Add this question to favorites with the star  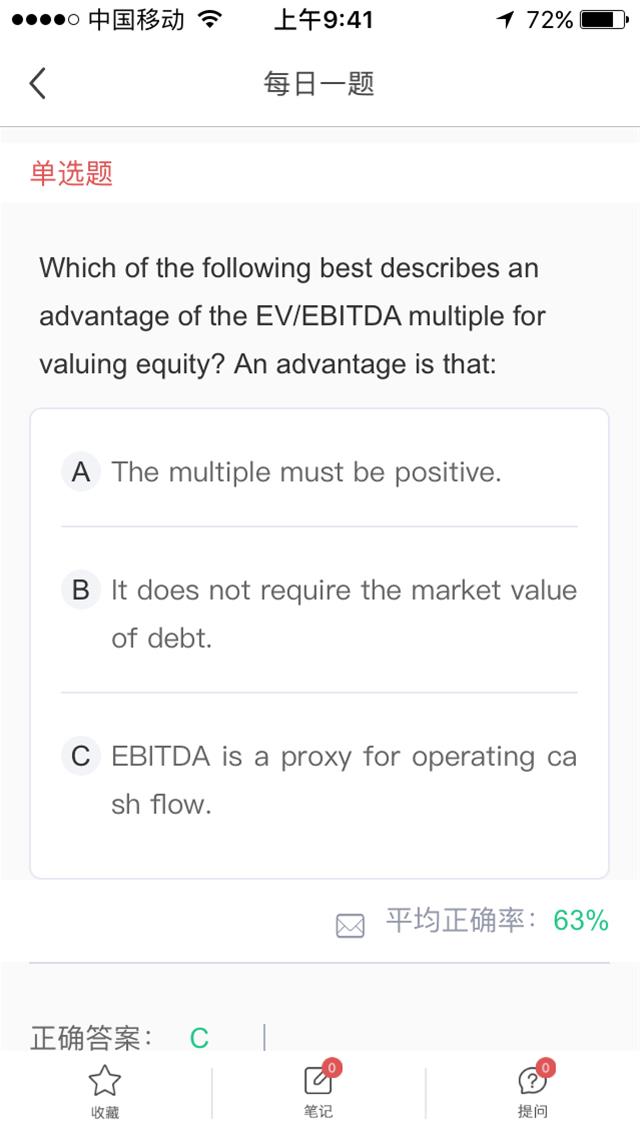[x=105, y=1092]
